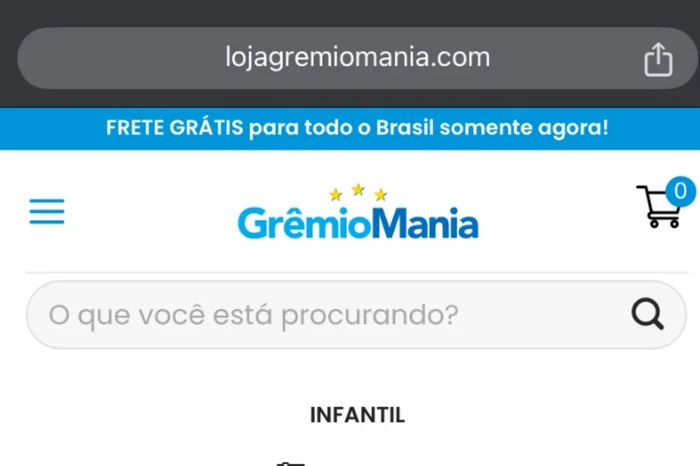
Task: Share this page from the browser
Action: pyautogui.click(x=658, y=60)
